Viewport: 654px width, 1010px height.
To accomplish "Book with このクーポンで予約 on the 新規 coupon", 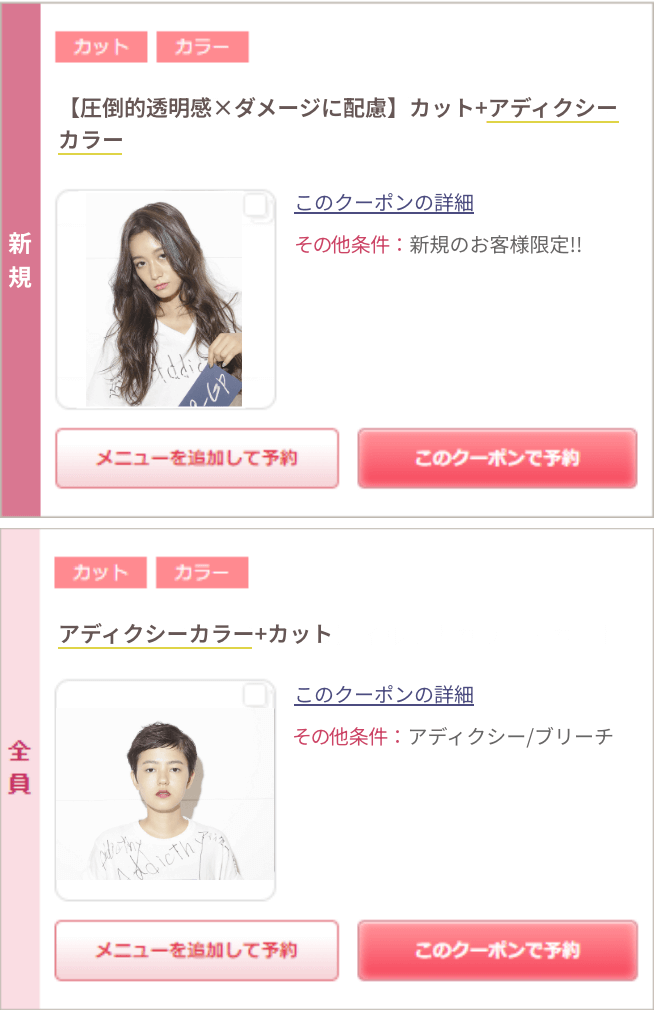I will pos(497,458).
